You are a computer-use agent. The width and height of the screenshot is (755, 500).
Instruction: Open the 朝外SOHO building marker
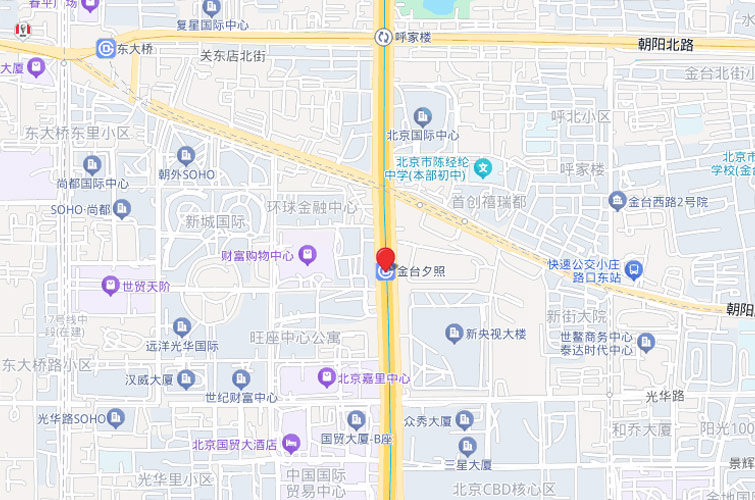coord(186,156)
